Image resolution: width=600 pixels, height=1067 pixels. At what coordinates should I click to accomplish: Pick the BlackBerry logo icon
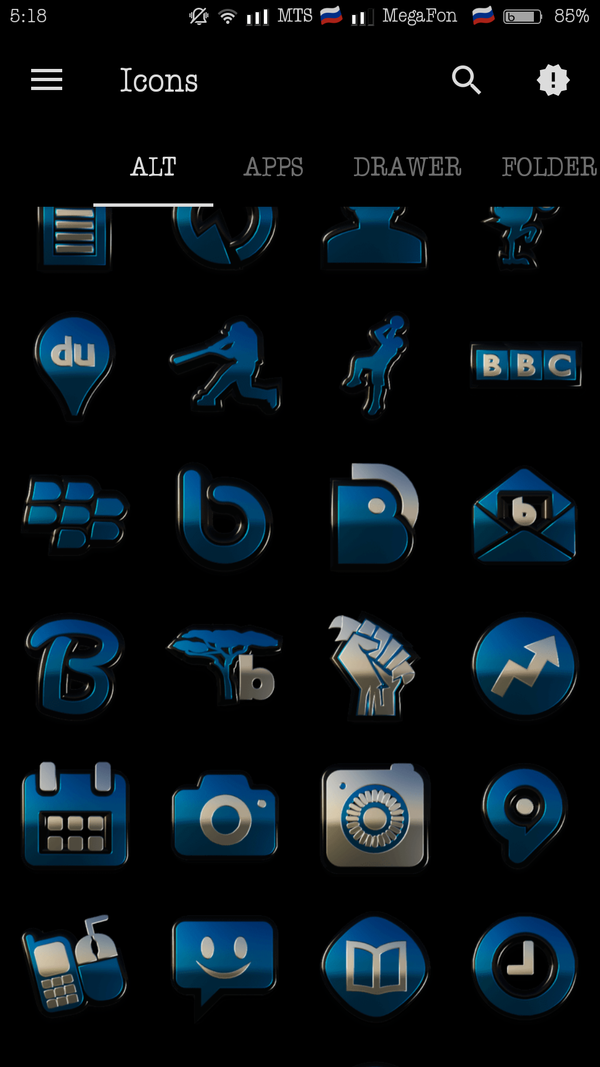[75, 514]
